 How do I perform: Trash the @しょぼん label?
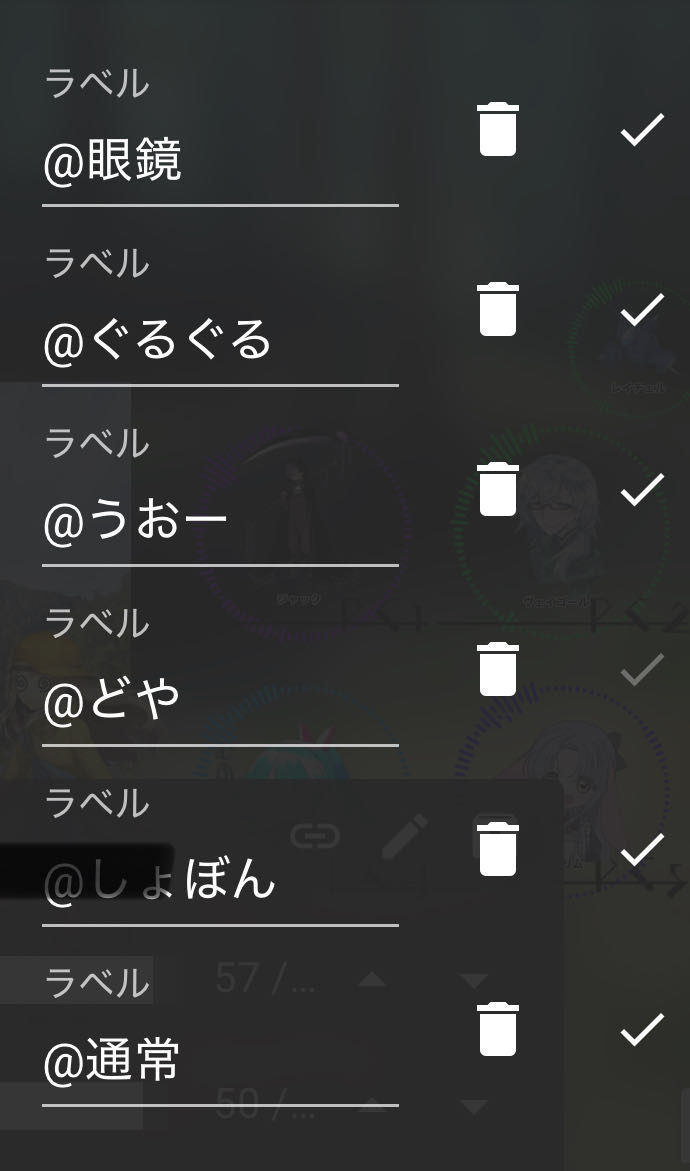pyautogui.click(x=498, y=849)
